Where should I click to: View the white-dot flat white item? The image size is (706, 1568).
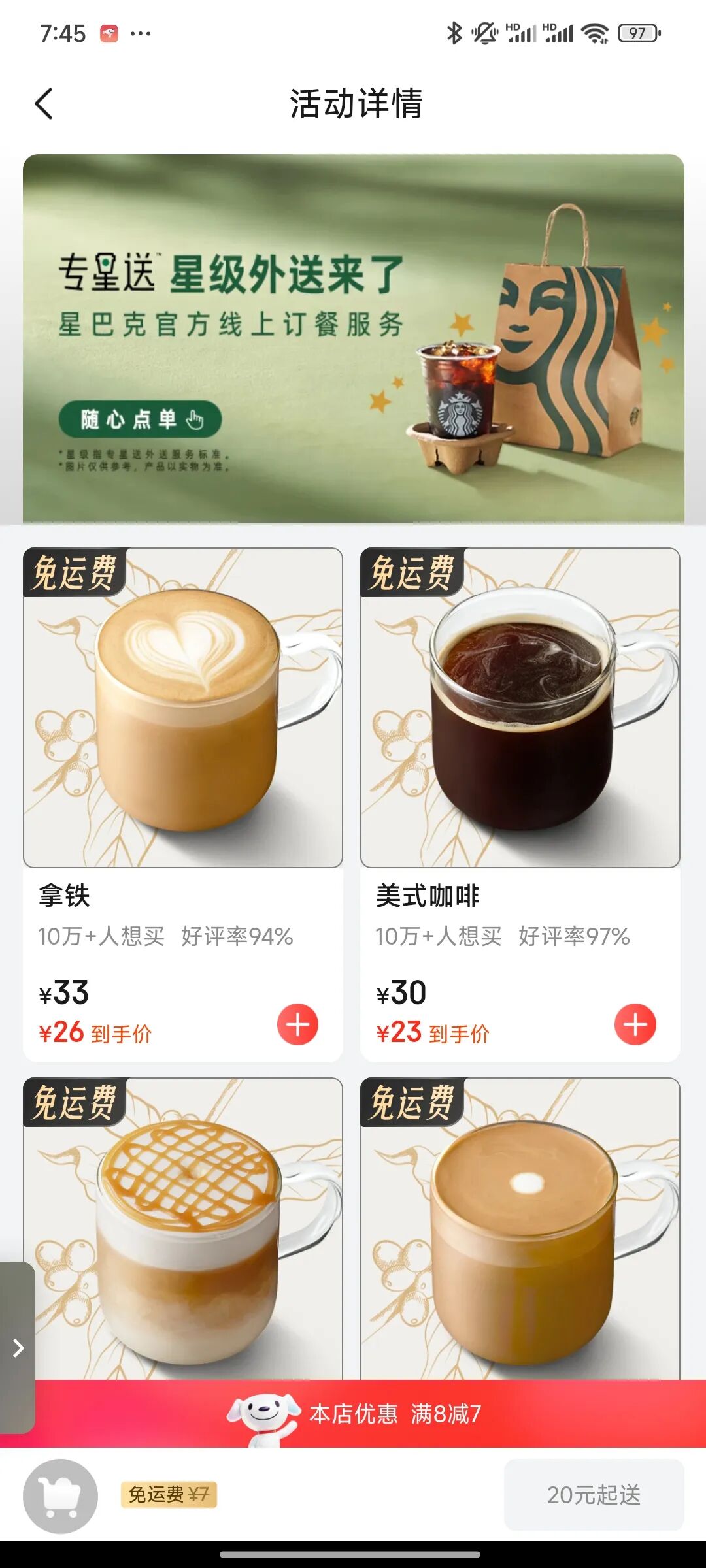click(520, 1228)
